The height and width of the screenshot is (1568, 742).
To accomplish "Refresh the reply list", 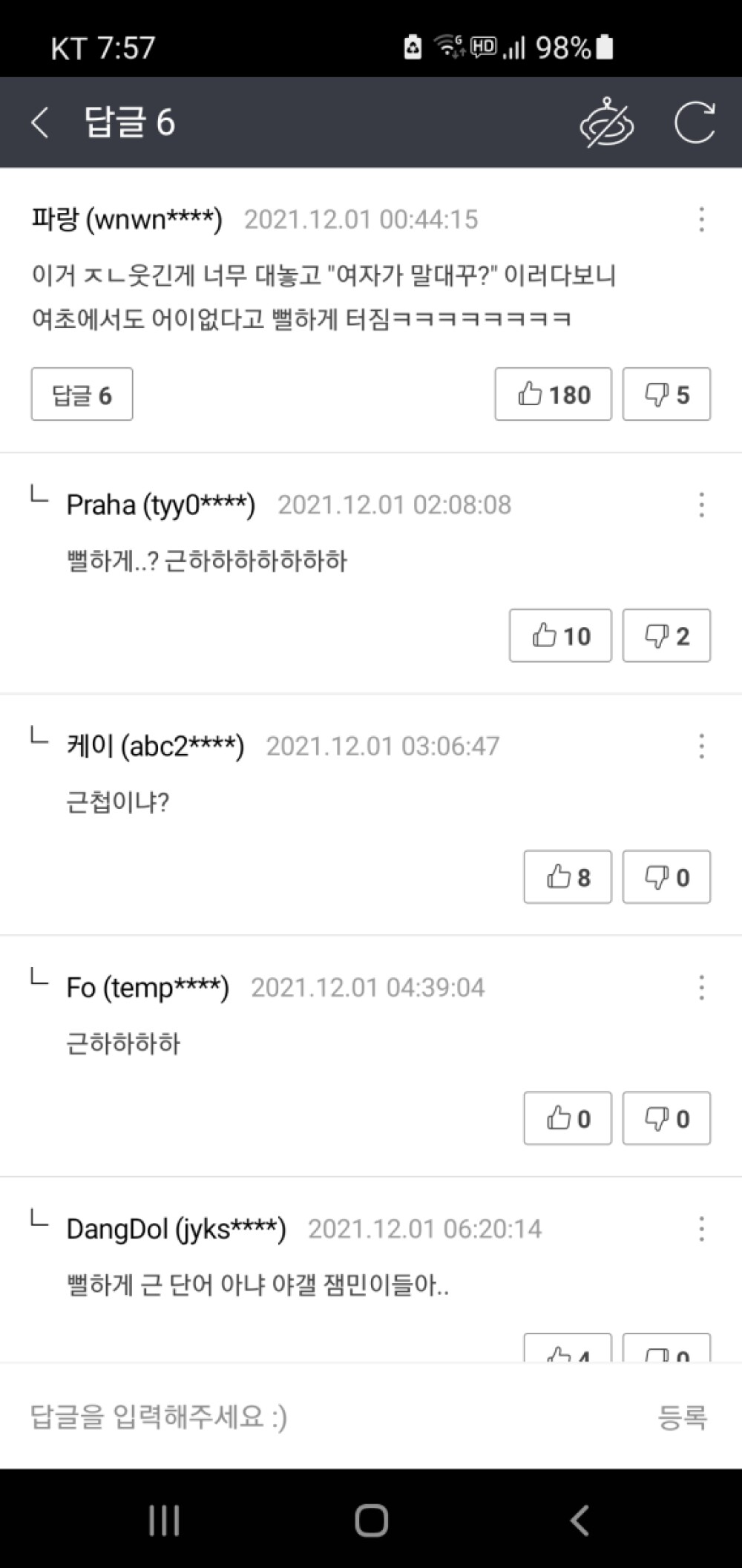I will (695, 122).
